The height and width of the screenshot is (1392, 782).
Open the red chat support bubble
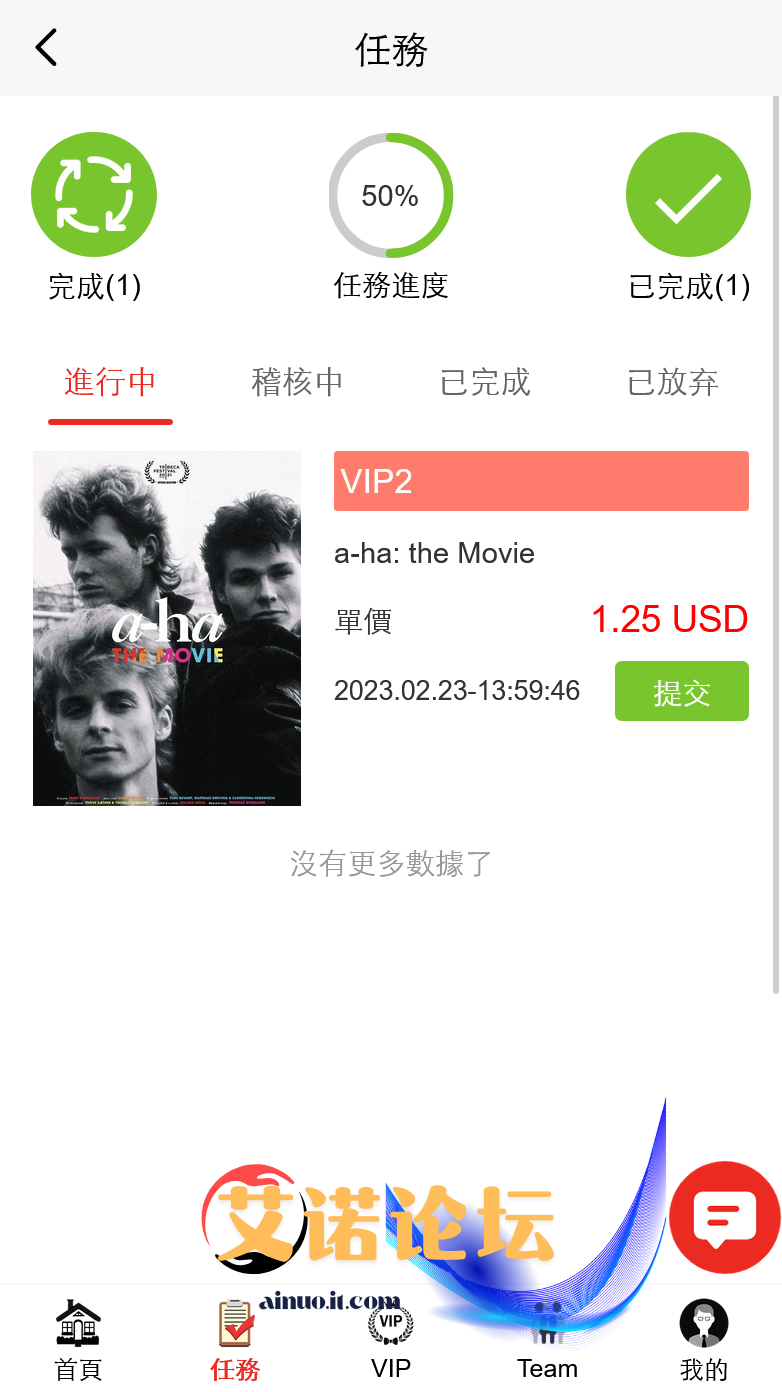724,1217
